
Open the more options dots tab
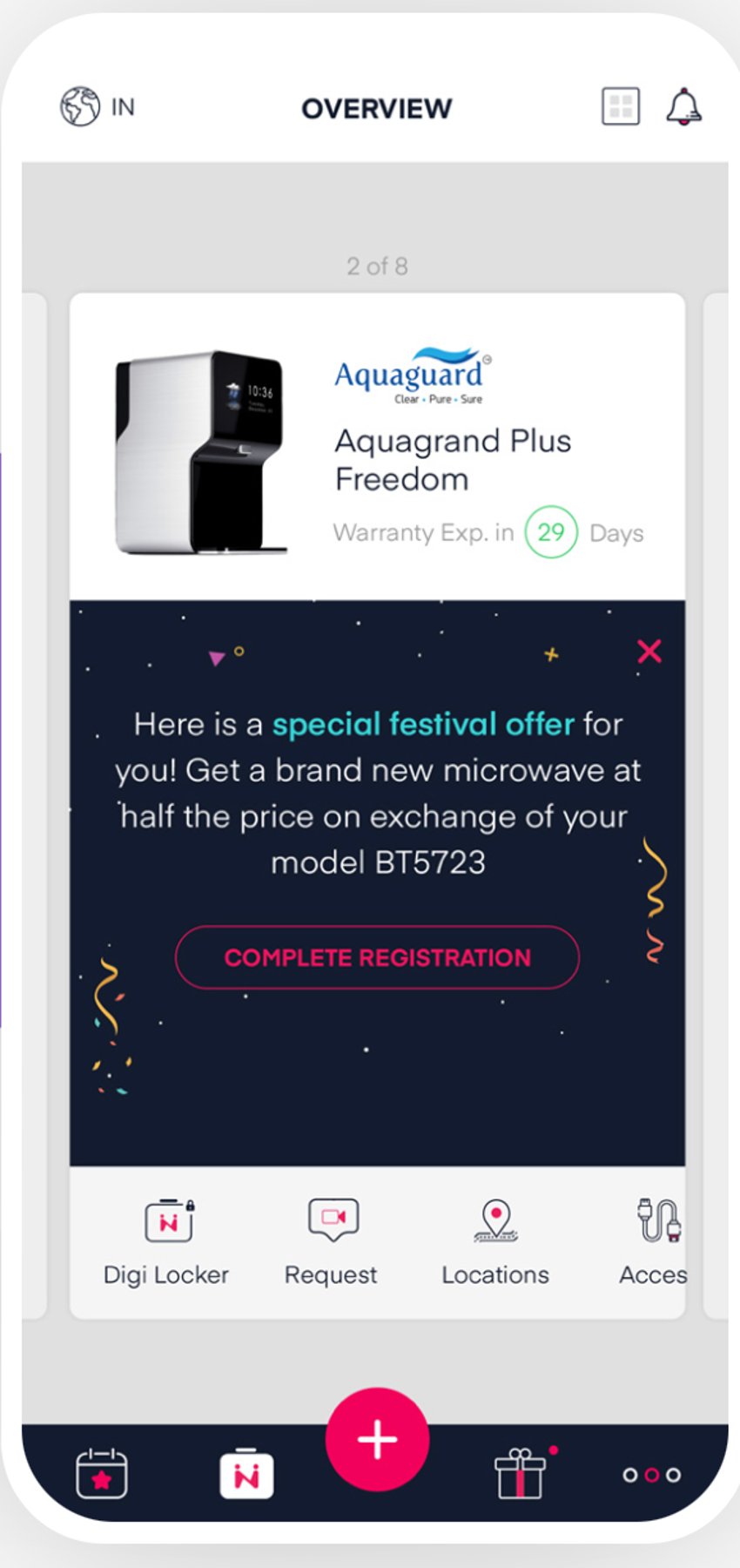651,1475
